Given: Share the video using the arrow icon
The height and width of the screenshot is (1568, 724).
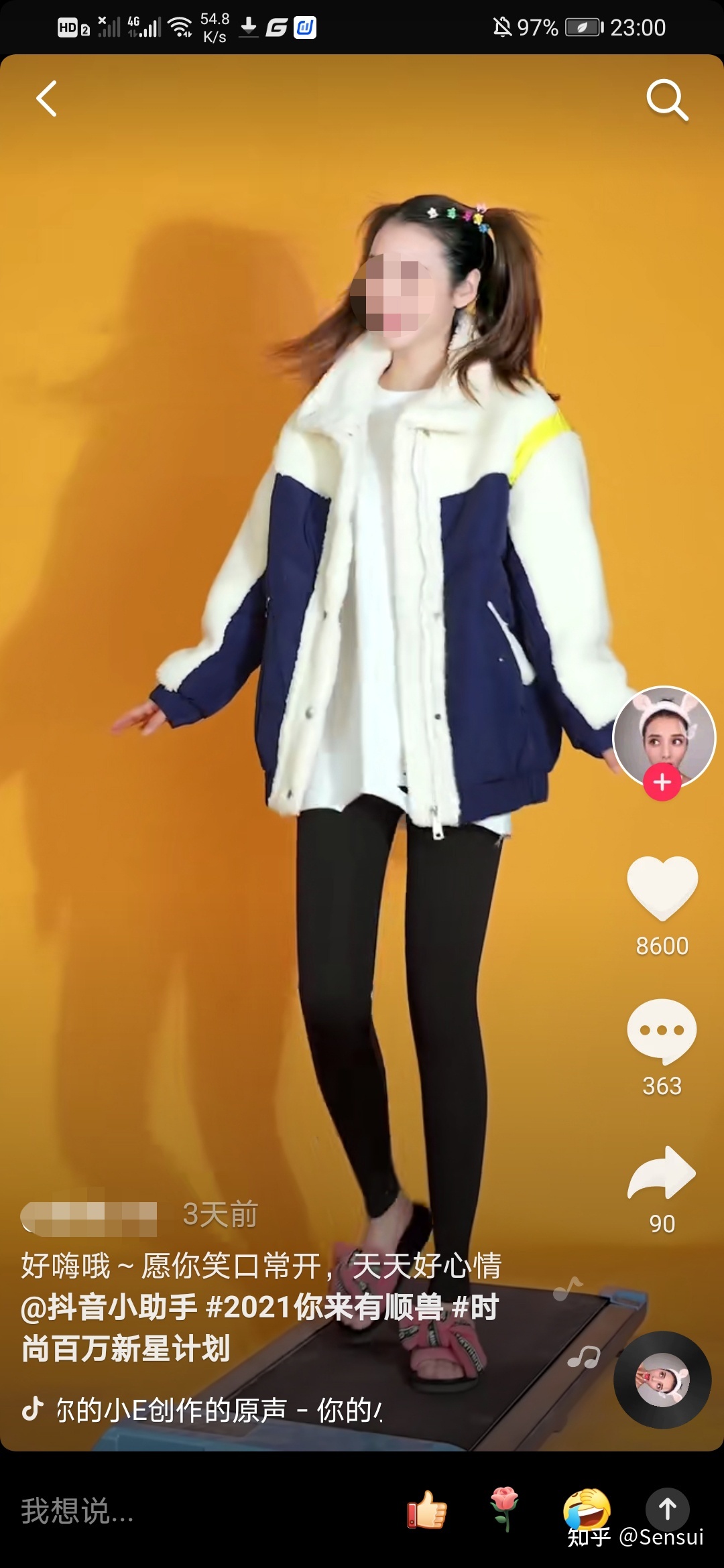Looking at the screenshot, I should pos(662,1173).
